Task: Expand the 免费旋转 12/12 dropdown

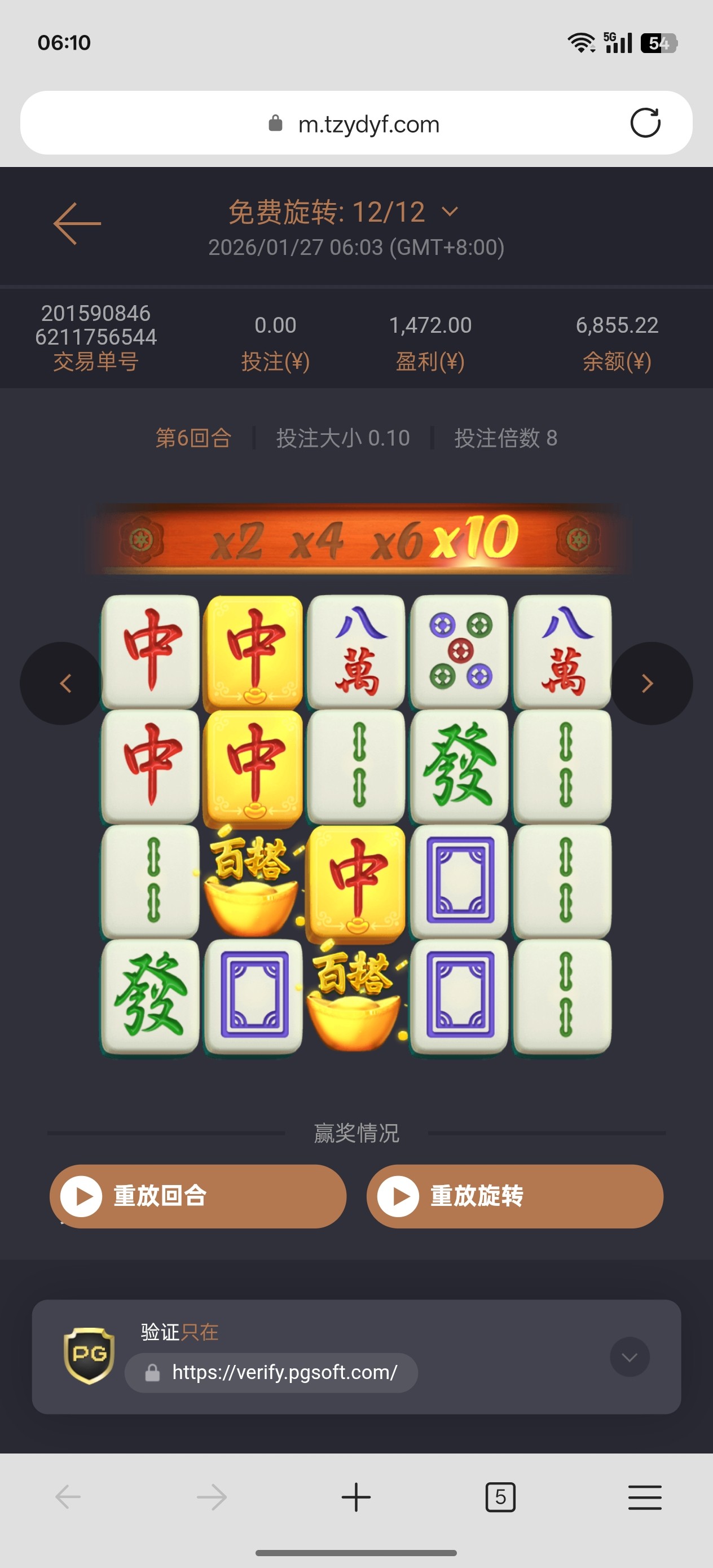Action: 450,212
